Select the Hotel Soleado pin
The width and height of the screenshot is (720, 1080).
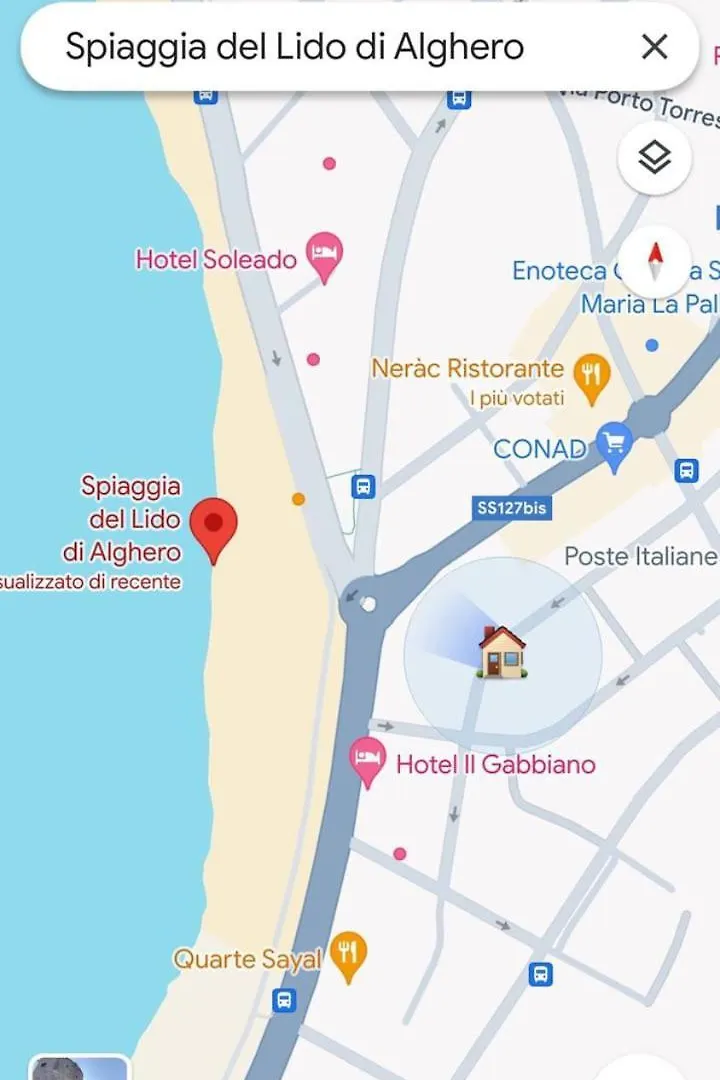tap(324, 256)
